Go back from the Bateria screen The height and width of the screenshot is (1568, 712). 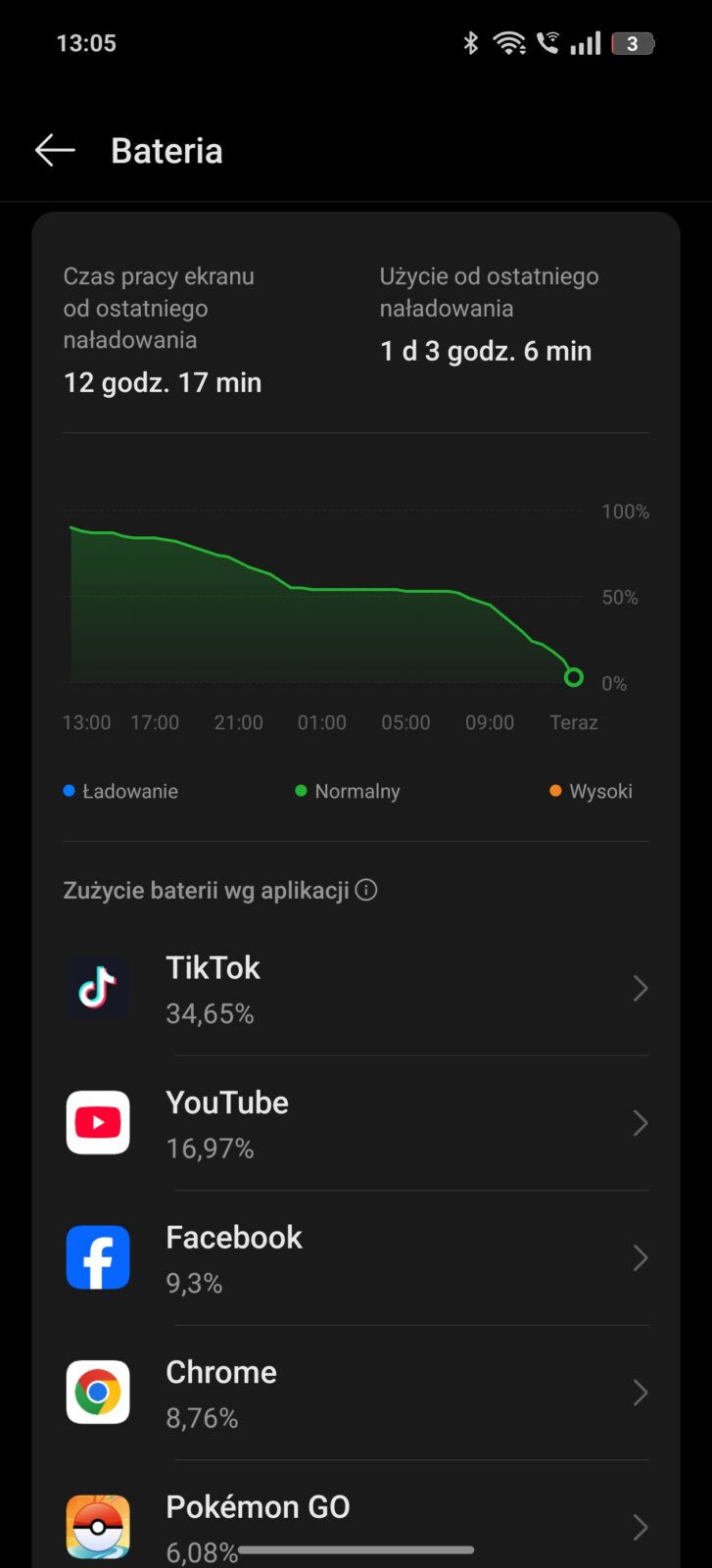[55, 150]
